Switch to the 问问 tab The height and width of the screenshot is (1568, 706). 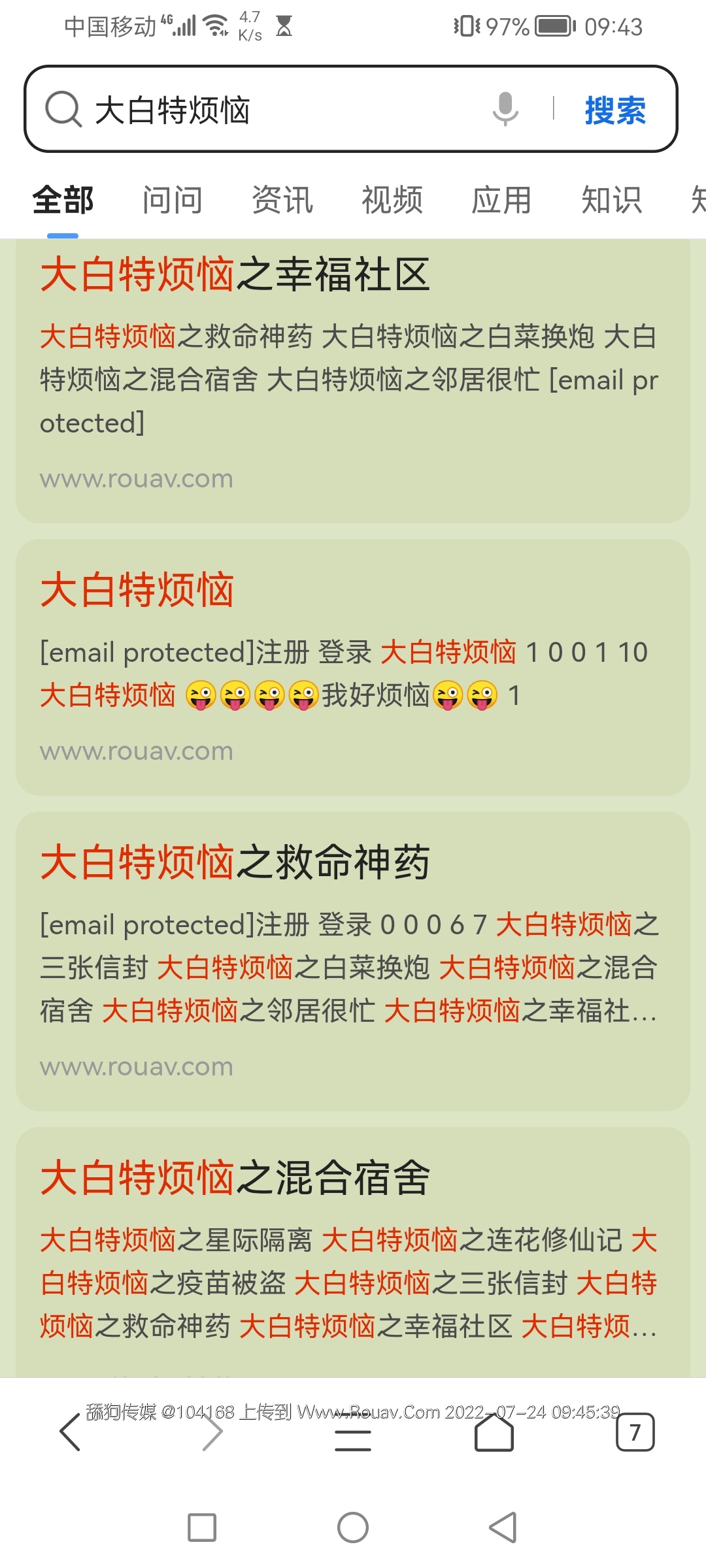click(x=172, y=200)
